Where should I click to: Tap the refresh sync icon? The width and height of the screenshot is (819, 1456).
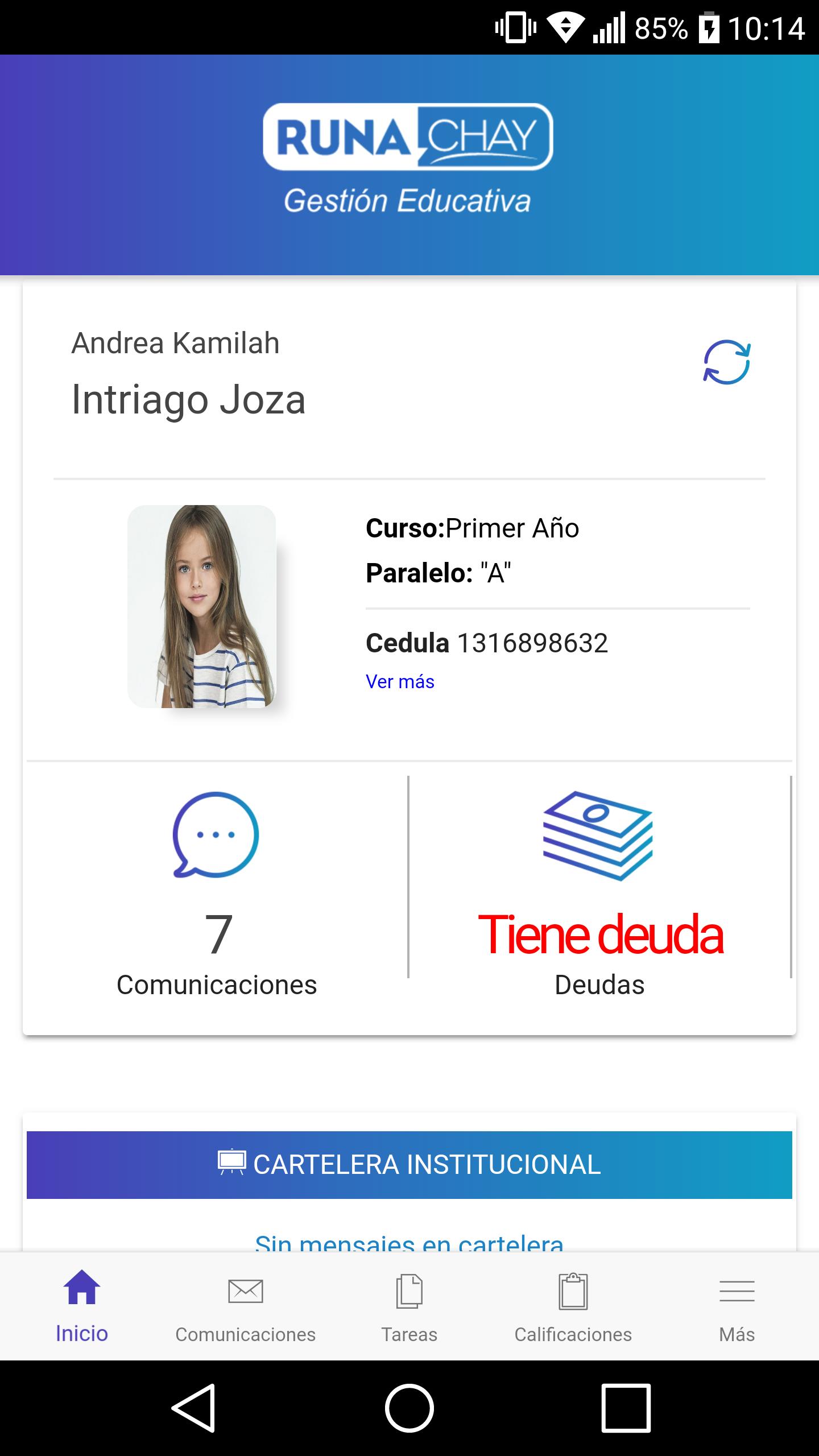click(x=726, y=362)
